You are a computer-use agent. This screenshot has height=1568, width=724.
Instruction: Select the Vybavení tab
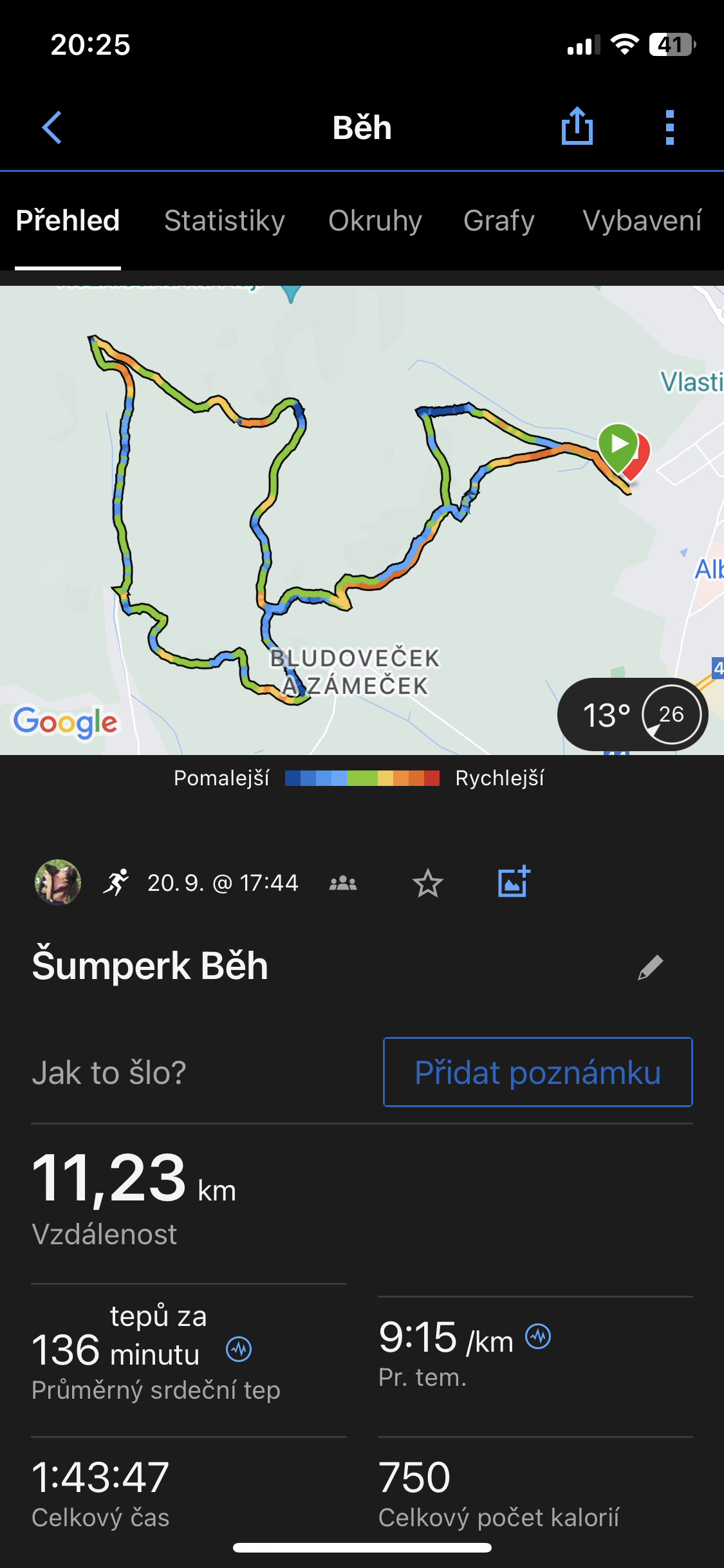[x=642, y=221]
